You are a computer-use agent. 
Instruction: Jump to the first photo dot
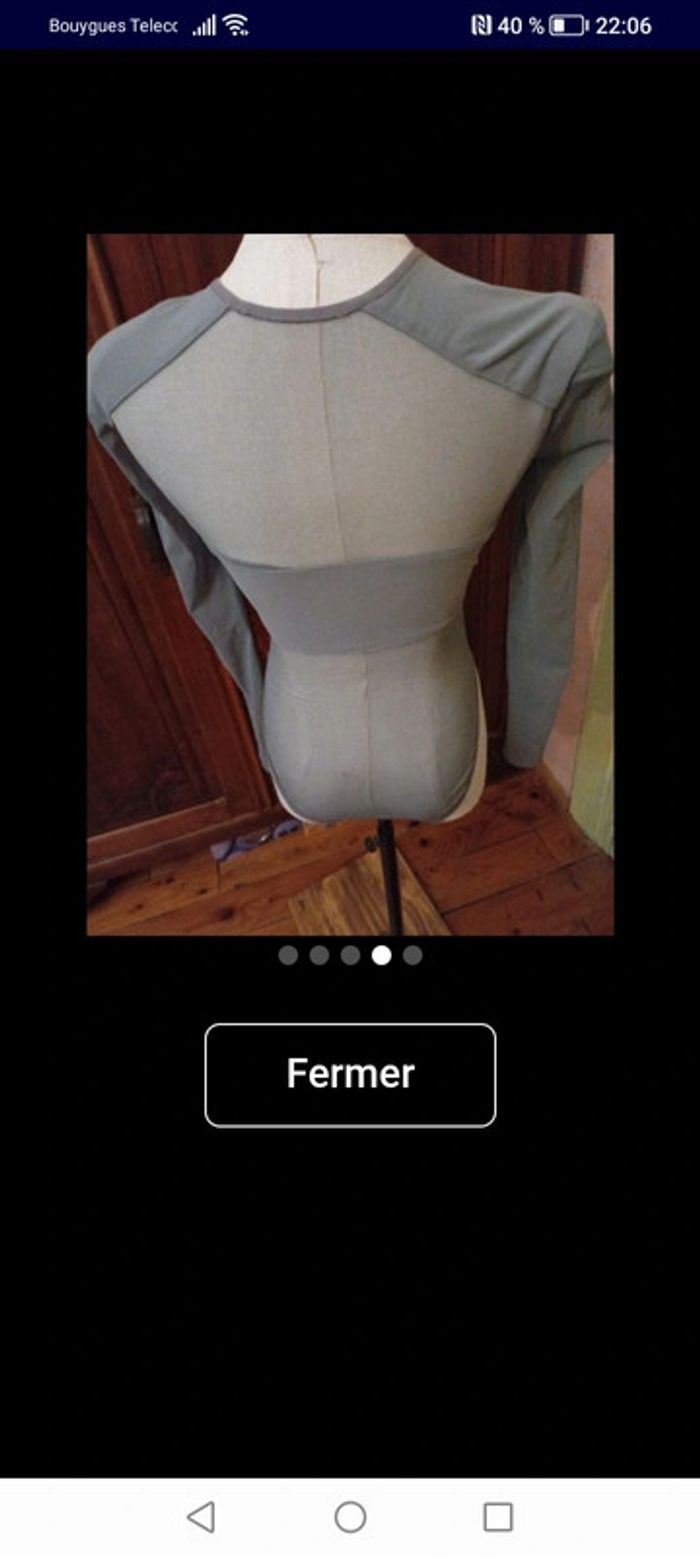[288, 955]
